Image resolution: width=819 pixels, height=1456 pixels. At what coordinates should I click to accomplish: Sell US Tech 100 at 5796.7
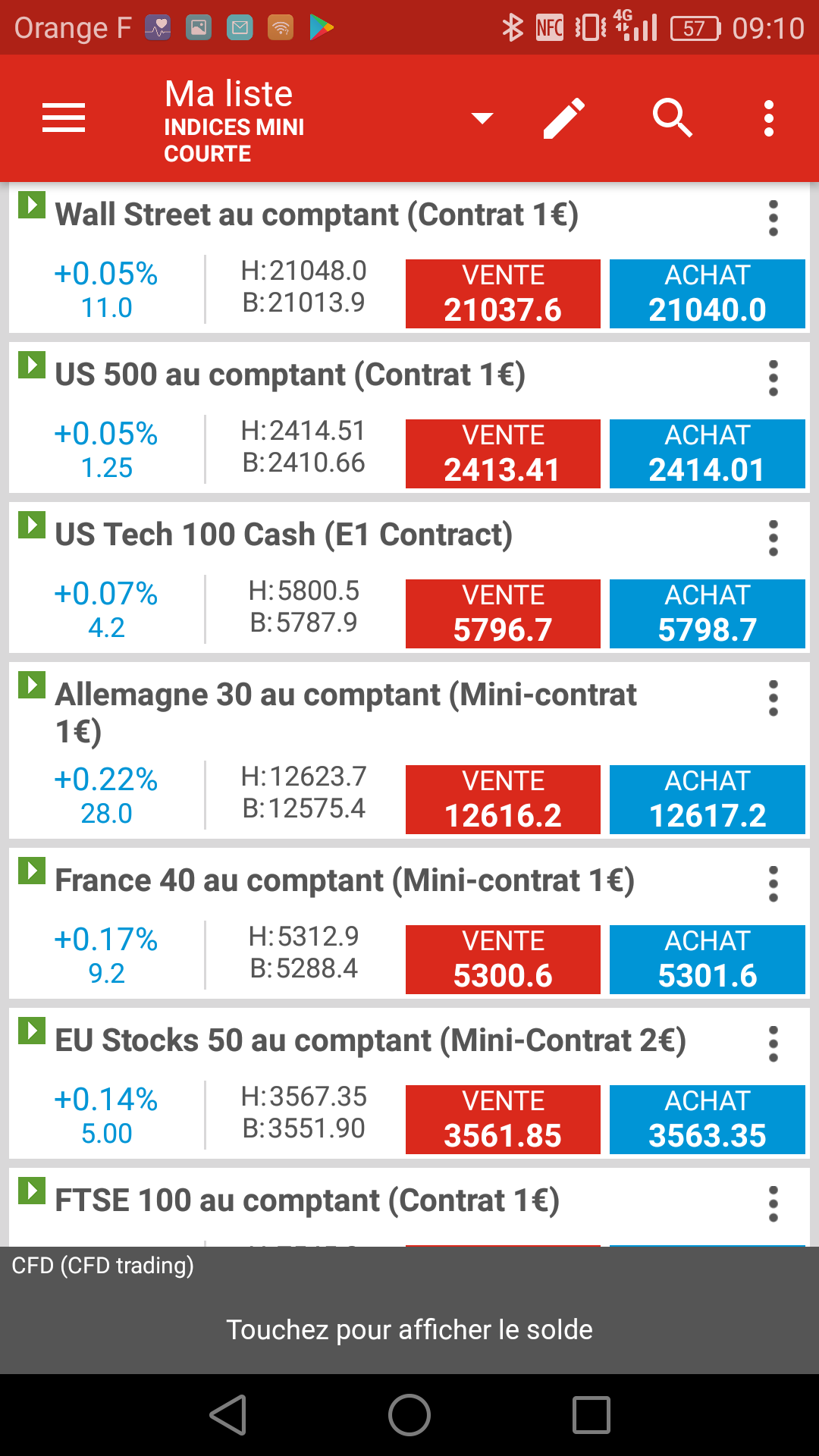(503, 614)
